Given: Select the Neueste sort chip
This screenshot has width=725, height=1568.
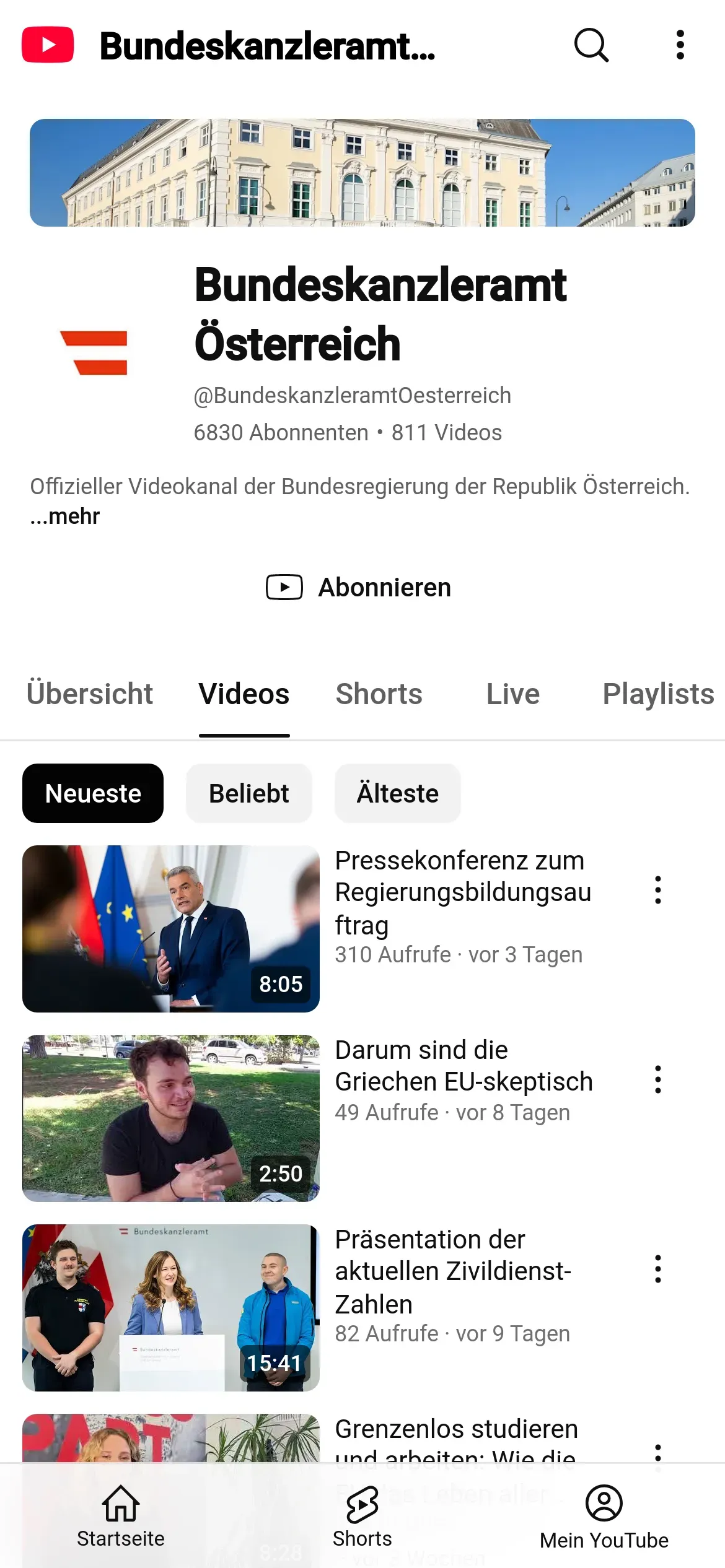Looking at the screenshot, I should (93, 793).
